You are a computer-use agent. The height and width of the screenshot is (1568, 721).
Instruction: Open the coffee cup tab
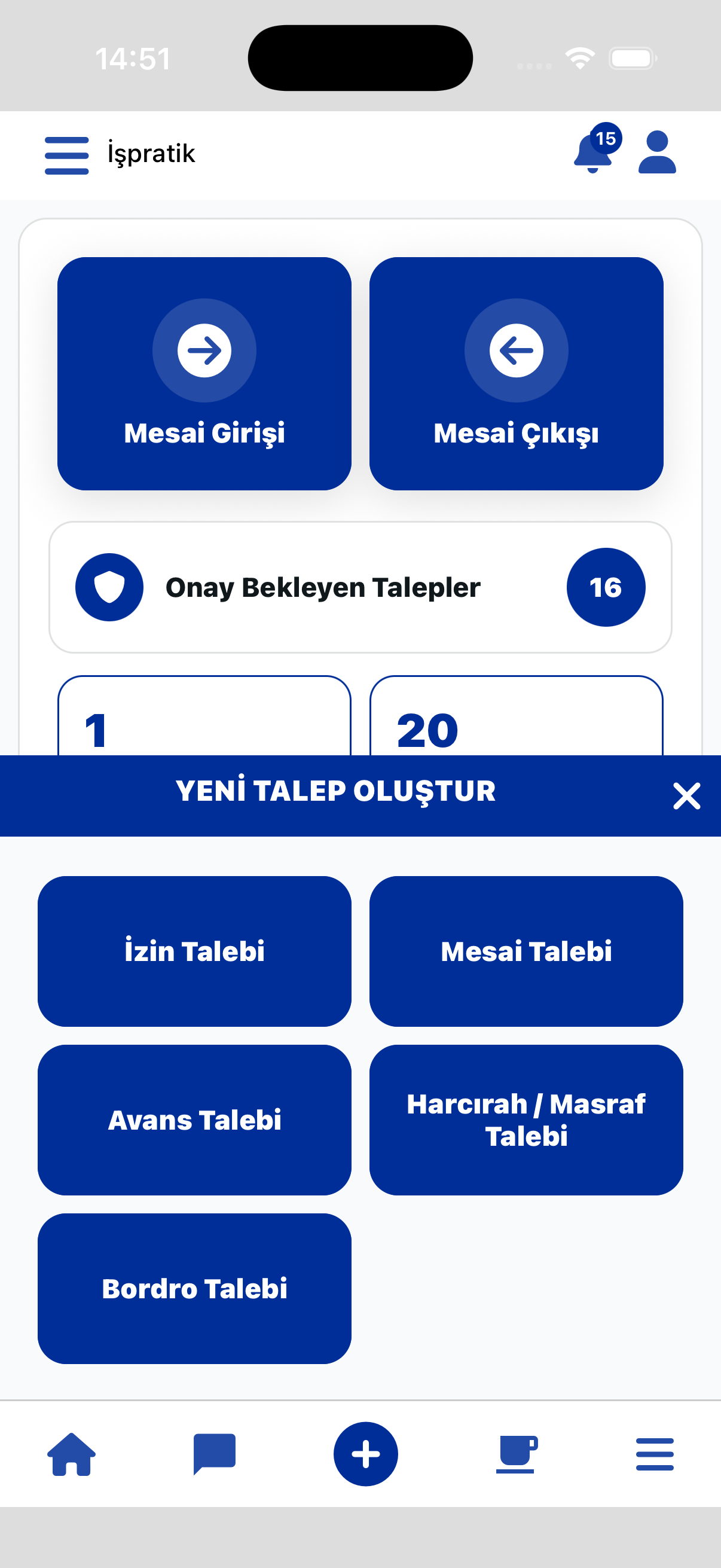click(x=516, y=1454)
